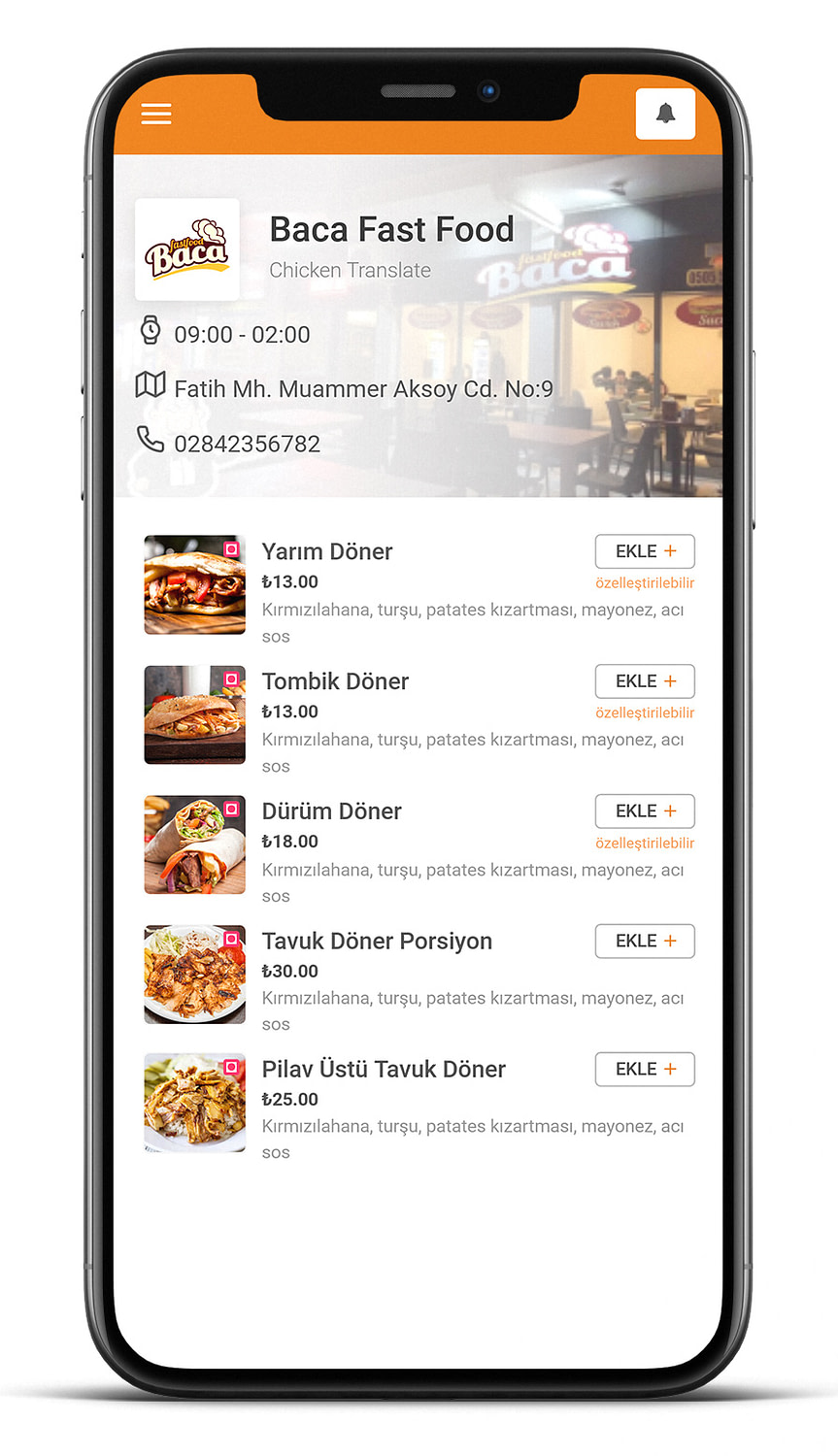This screenshot has height=1456, width=838.
Task: Add Pilav Üstü Tavuk Döner
Action: 645,1069
